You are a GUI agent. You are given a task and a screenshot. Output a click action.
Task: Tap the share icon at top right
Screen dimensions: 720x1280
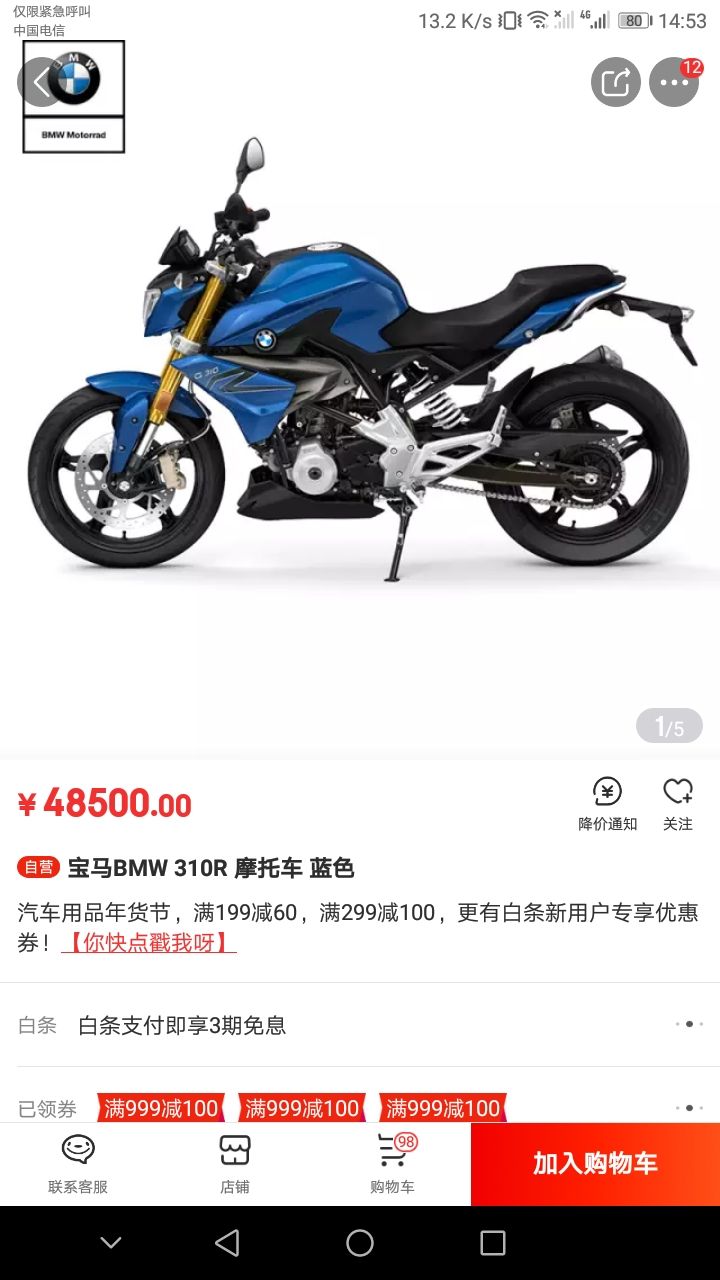[x=616, y=82]
